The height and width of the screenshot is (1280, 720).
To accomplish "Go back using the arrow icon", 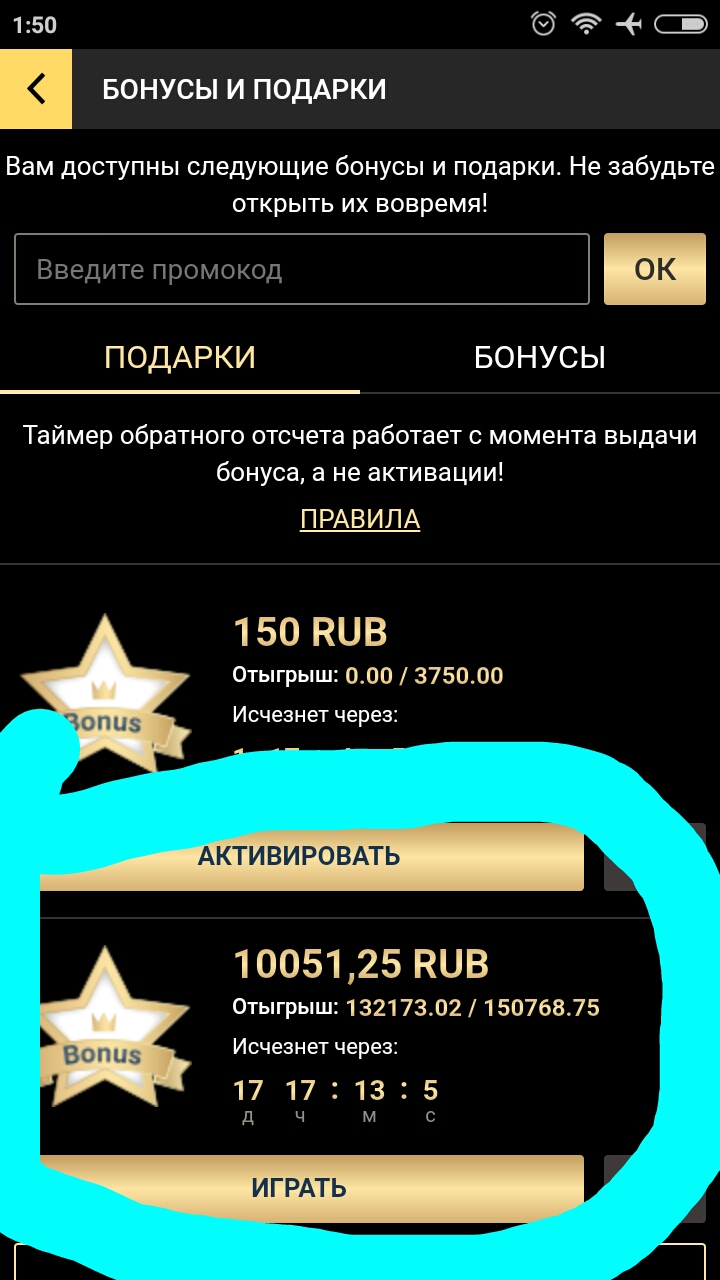I will click(x=36, y=89).
